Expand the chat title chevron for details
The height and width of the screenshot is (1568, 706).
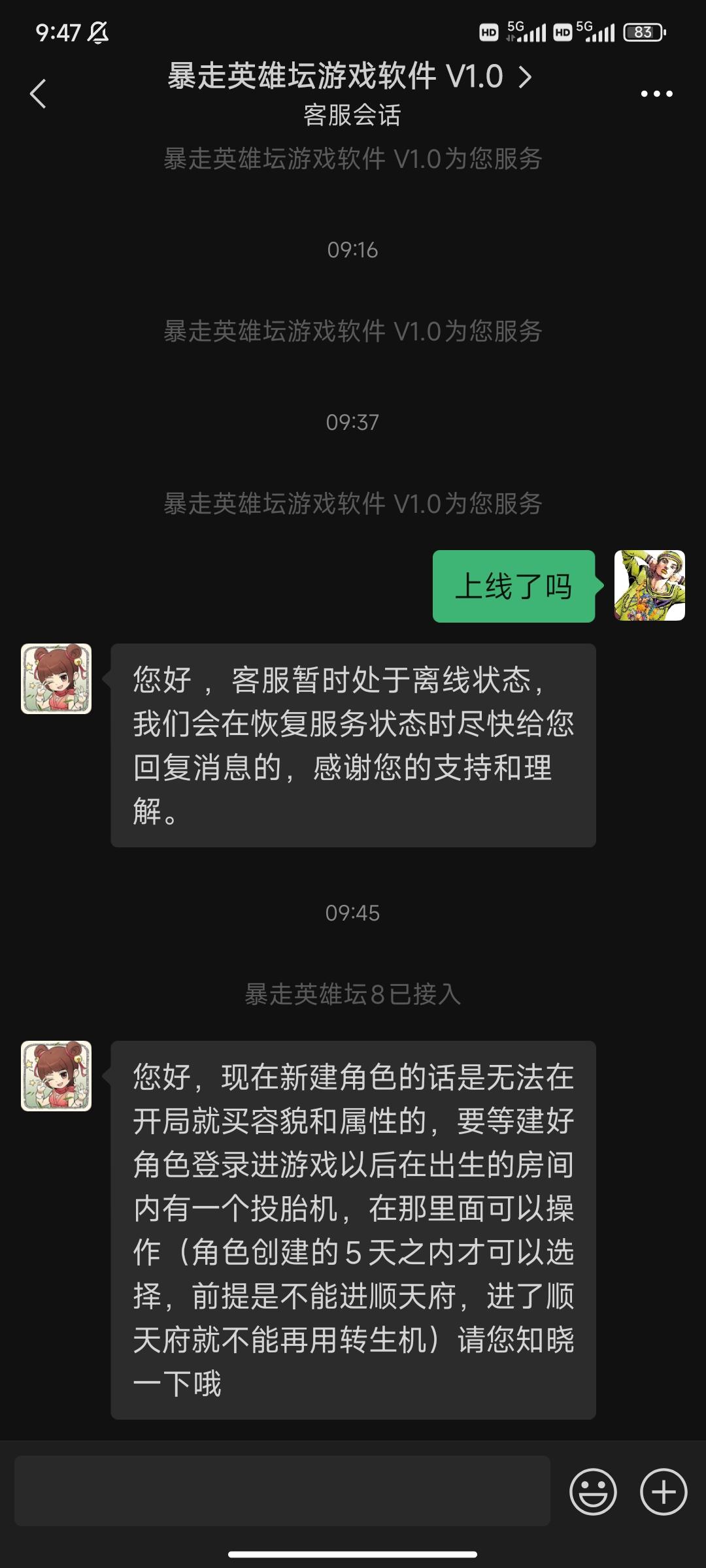coord(526,77)
